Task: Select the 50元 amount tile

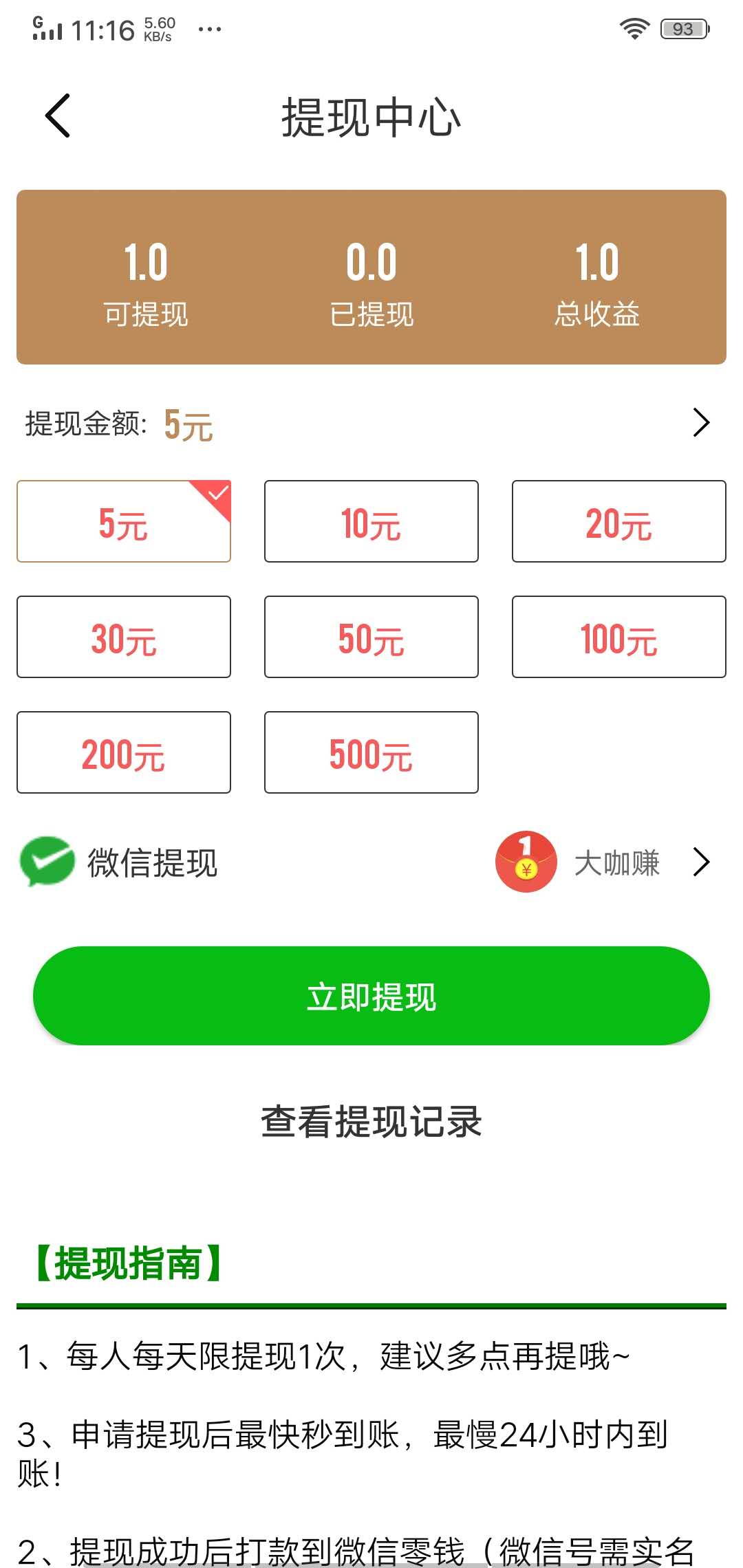Action: click(370, 637)
